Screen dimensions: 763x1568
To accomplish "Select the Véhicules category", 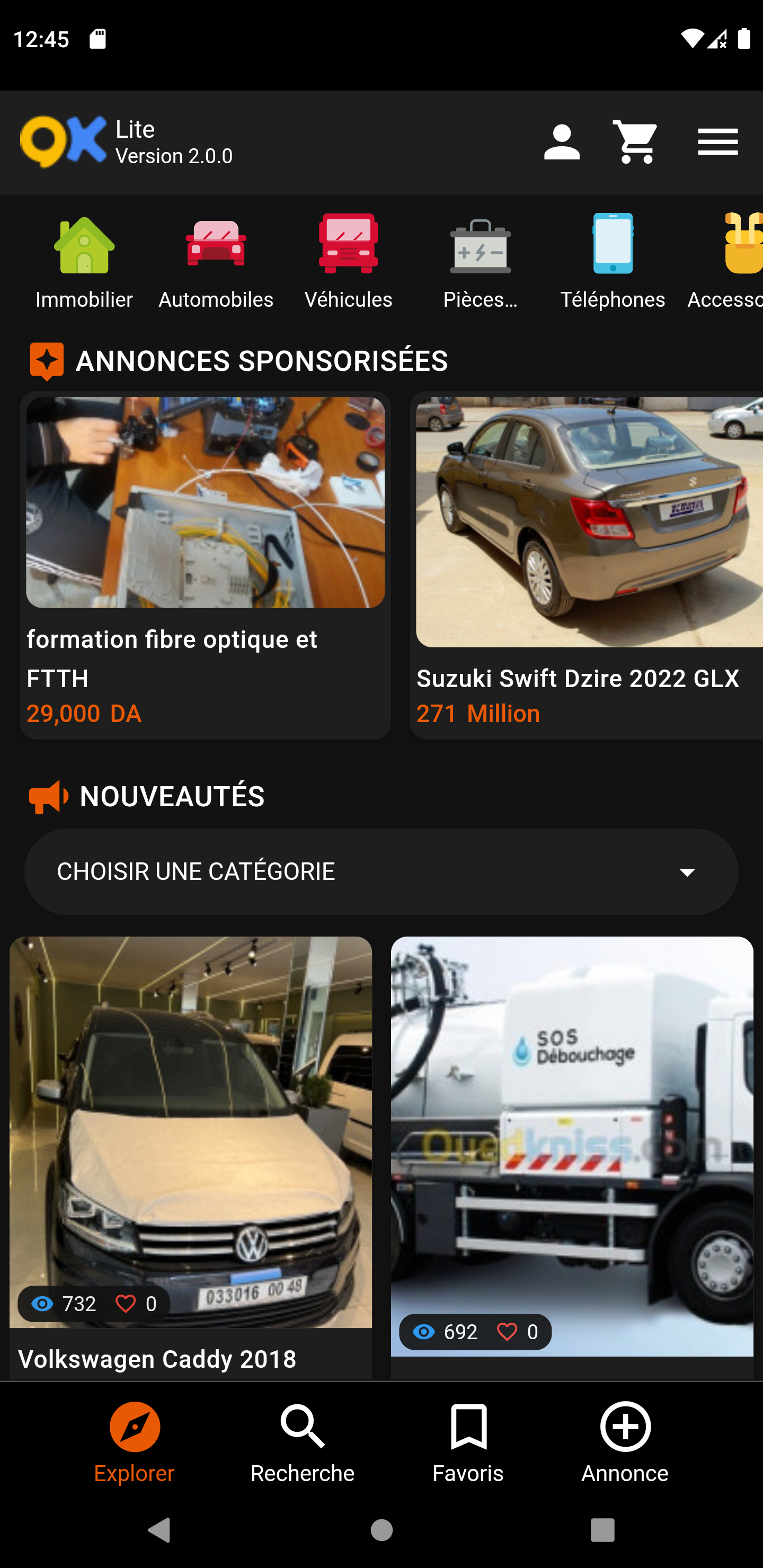I will click(348, 262).
